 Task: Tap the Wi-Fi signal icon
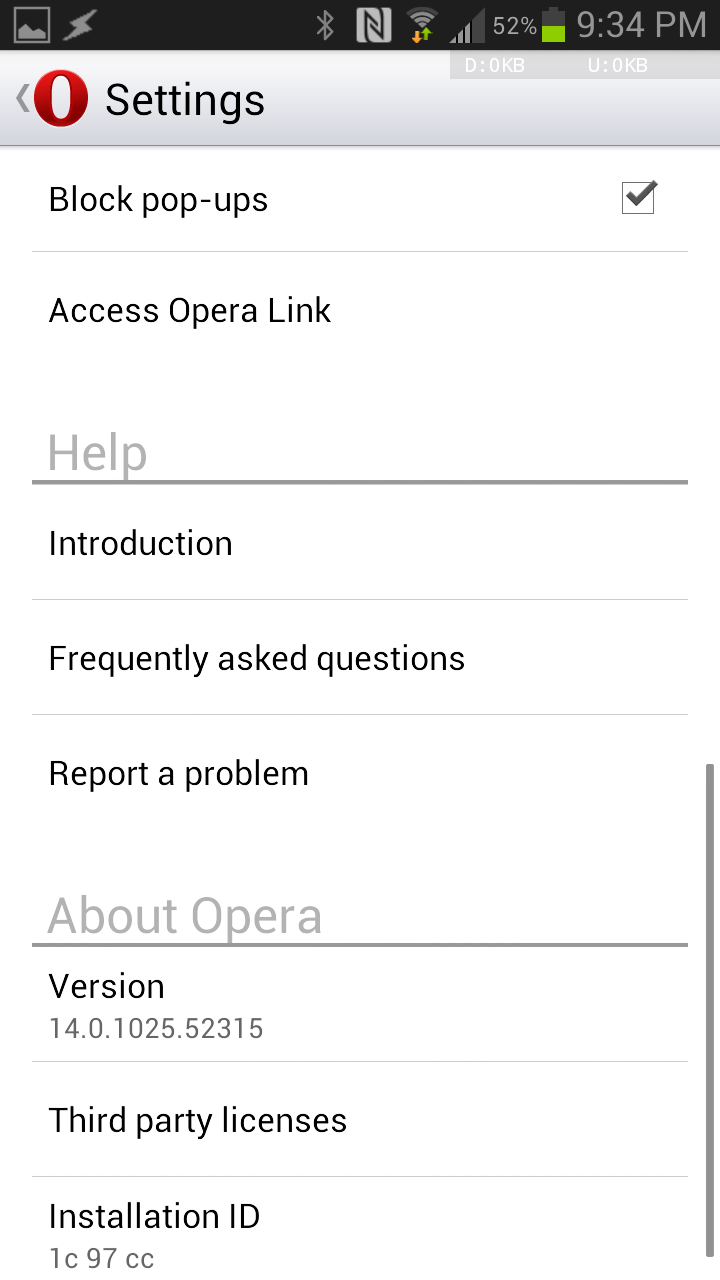(421, 24)
